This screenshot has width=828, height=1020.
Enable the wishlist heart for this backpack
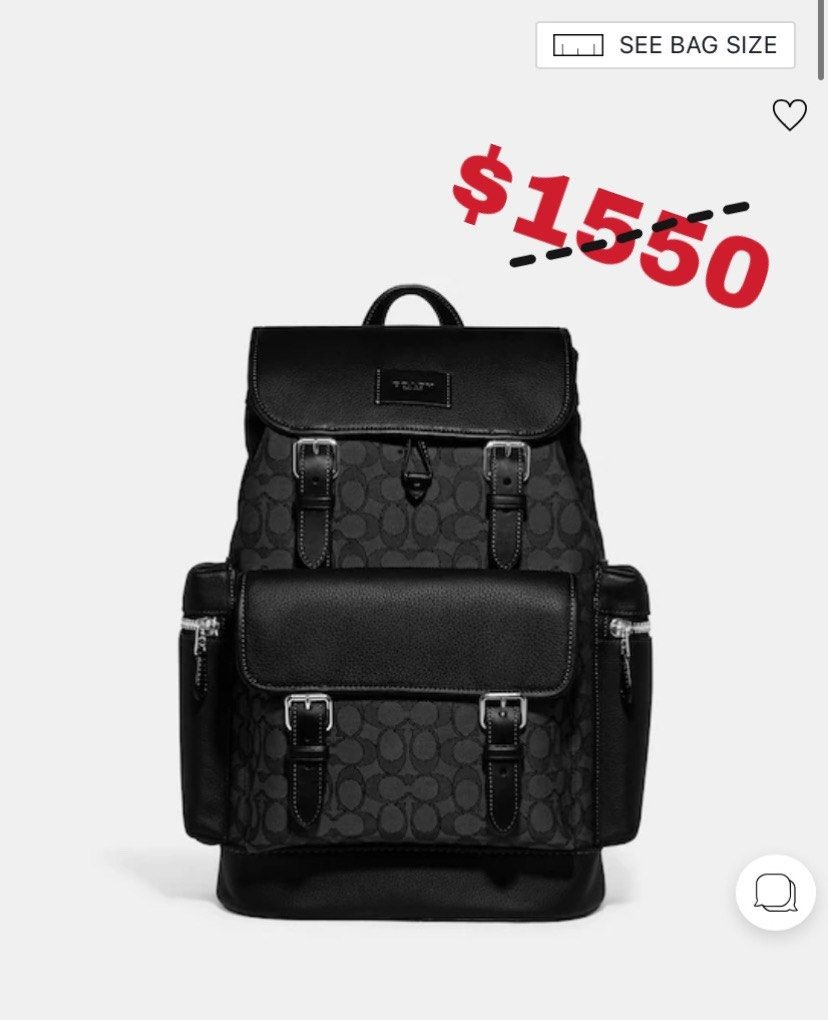791,114
